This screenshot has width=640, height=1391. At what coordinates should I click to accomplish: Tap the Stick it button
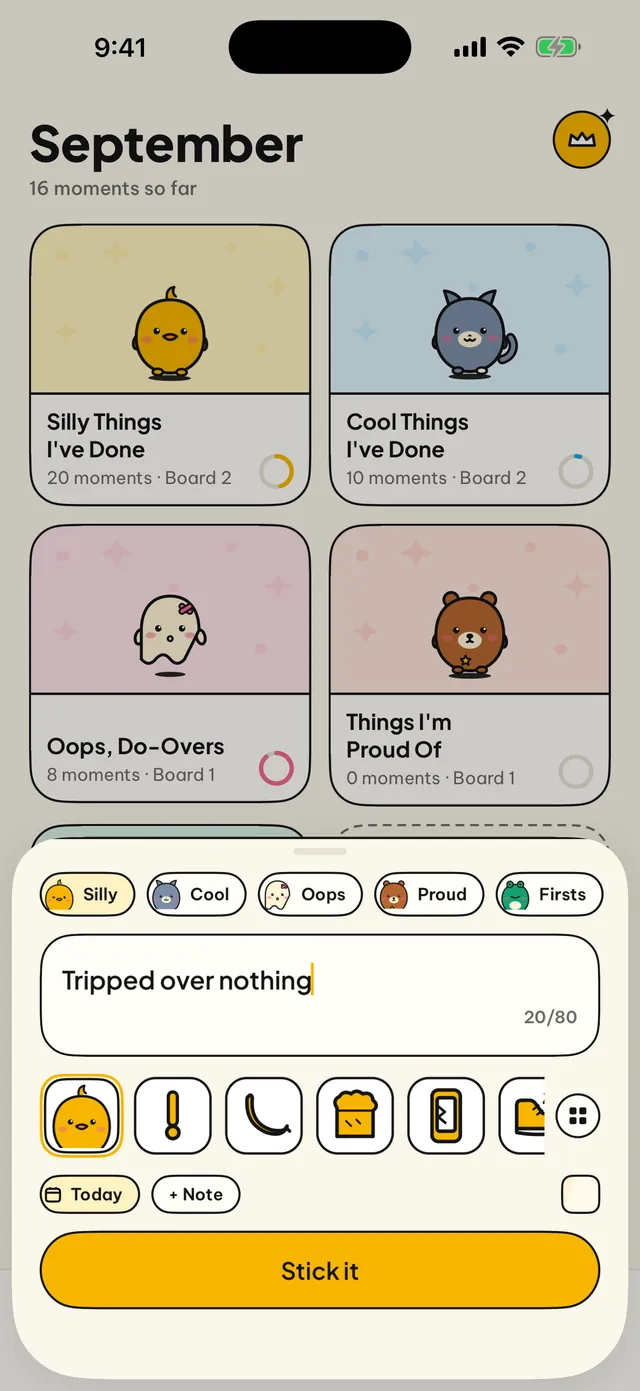point(320,1271)
